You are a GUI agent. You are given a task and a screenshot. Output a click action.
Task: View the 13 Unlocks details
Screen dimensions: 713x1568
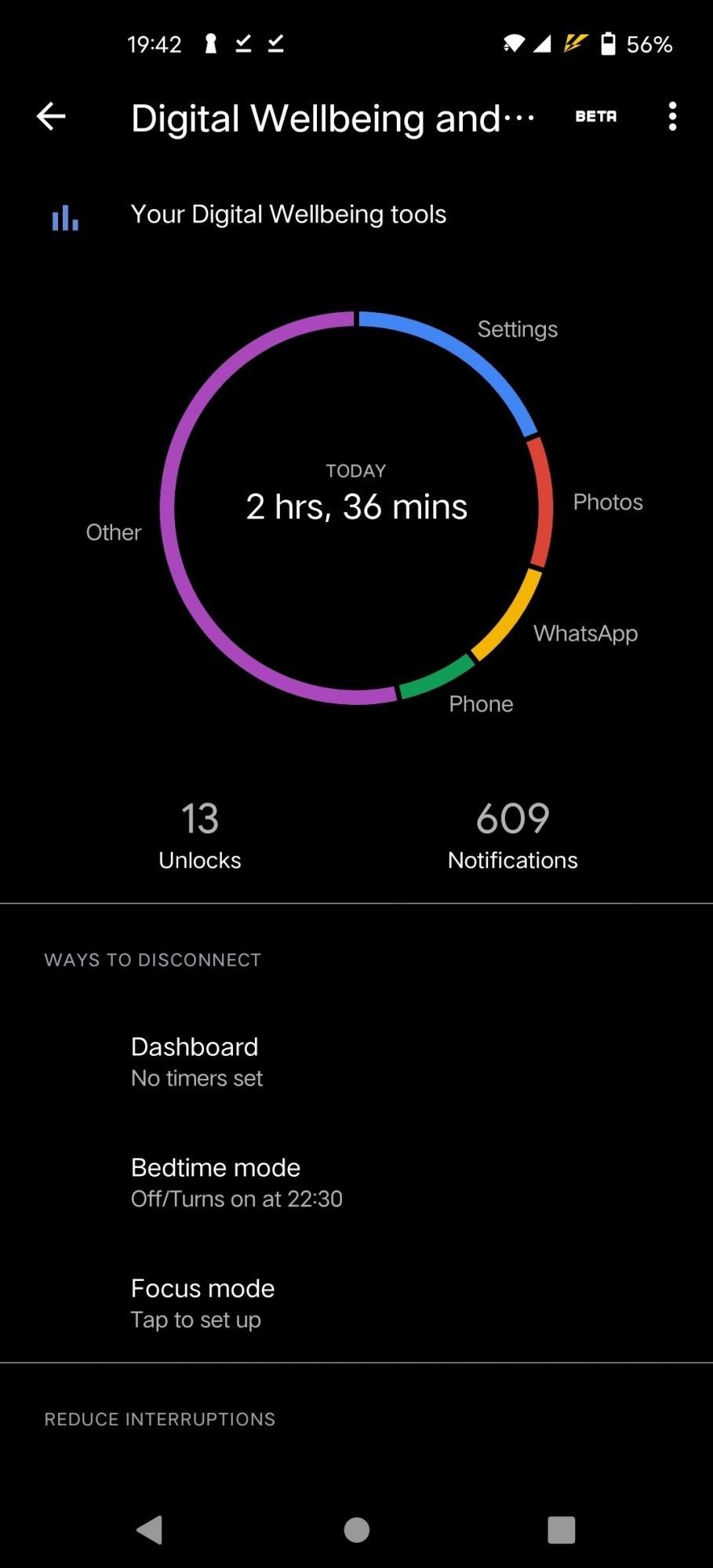pos(200,835)
